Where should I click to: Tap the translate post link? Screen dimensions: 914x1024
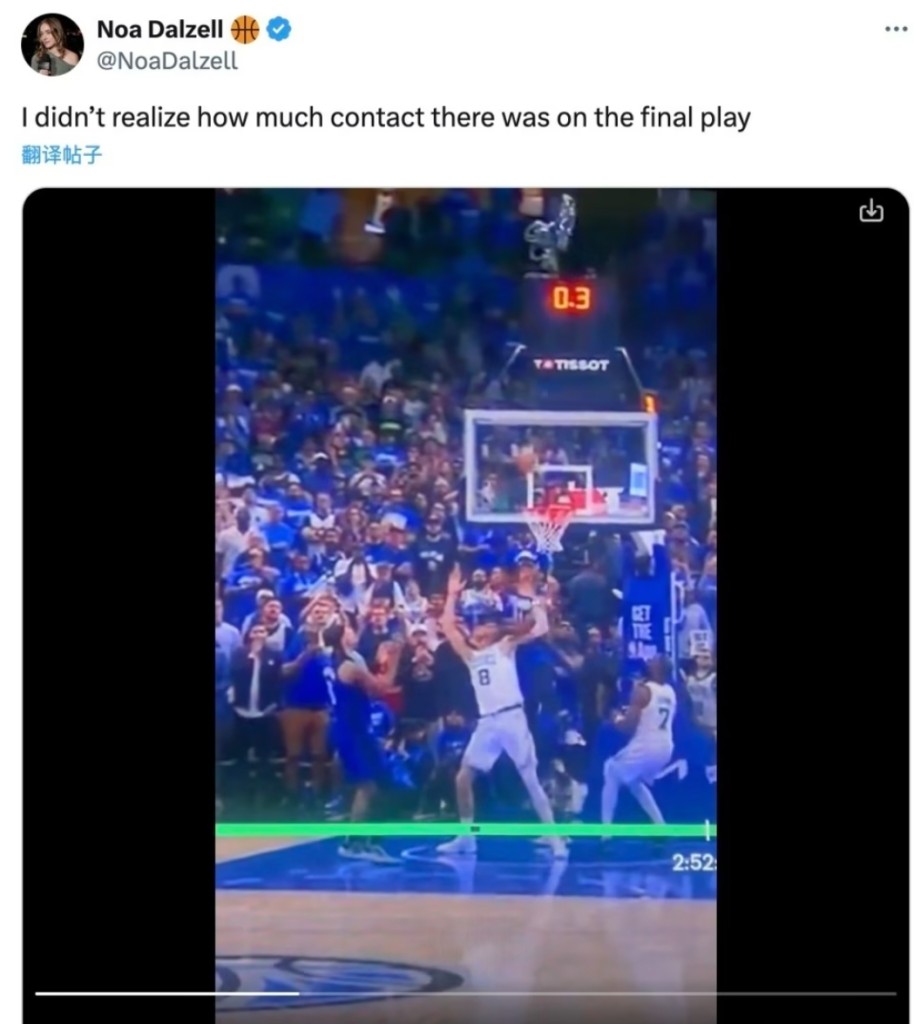point(61,155)
